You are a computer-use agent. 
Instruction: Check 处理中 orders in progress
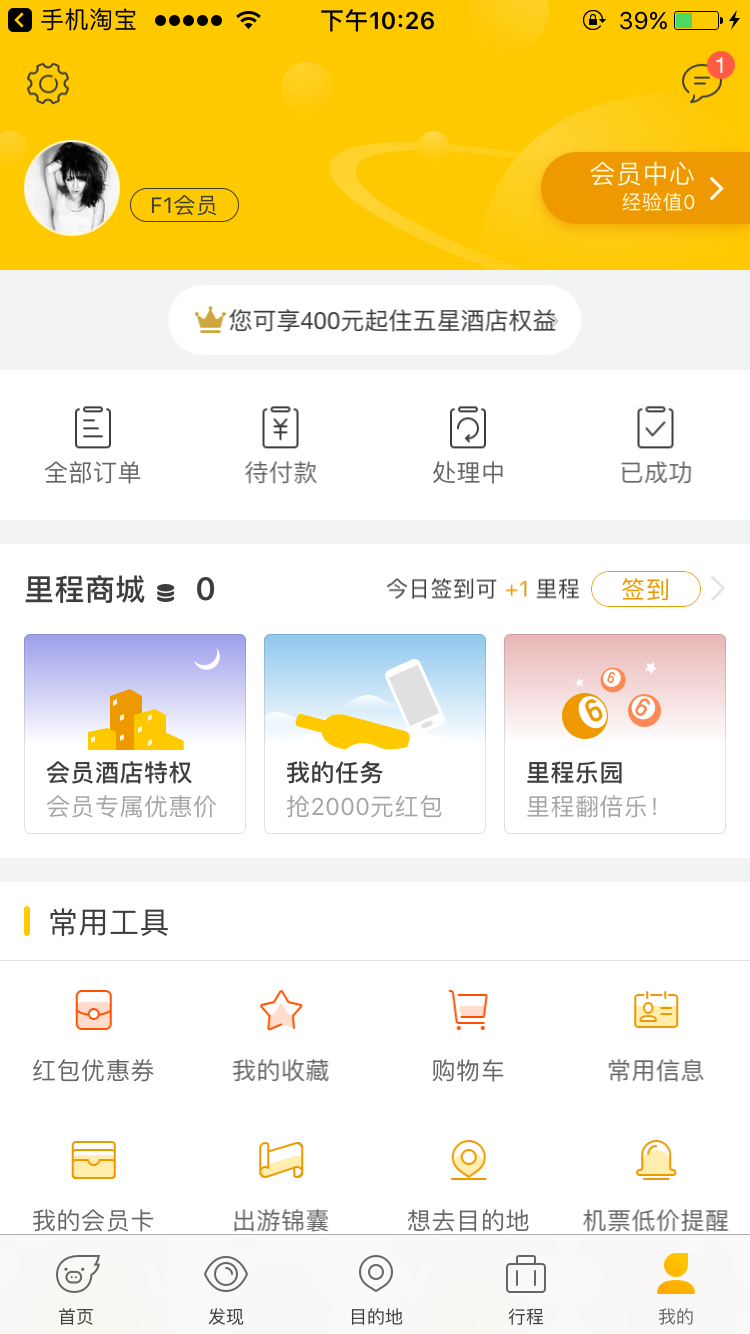pos(468,446)
